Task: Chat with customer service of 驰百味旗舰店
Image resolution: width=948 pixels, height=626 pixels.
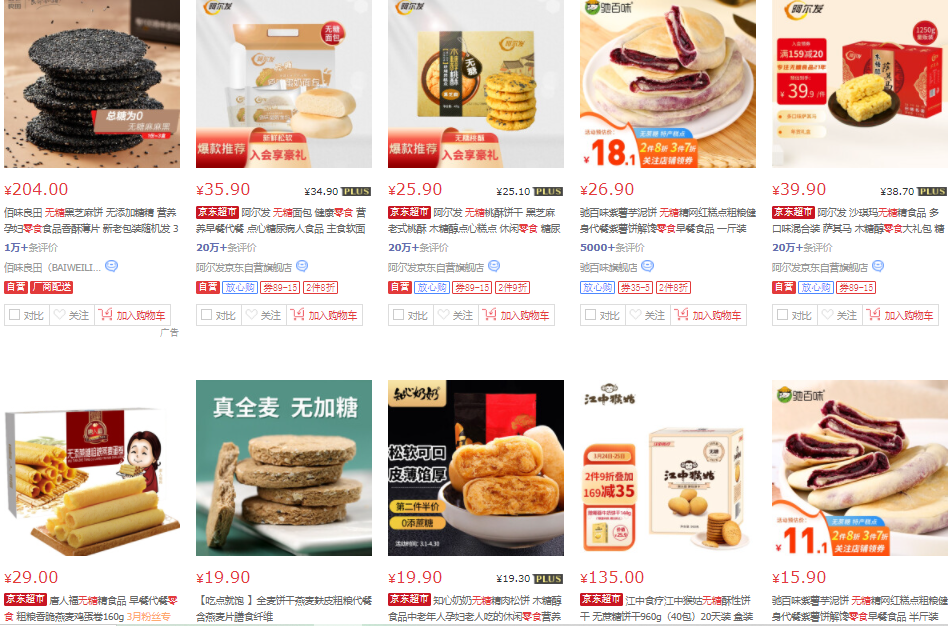Action: pos(647,267)
